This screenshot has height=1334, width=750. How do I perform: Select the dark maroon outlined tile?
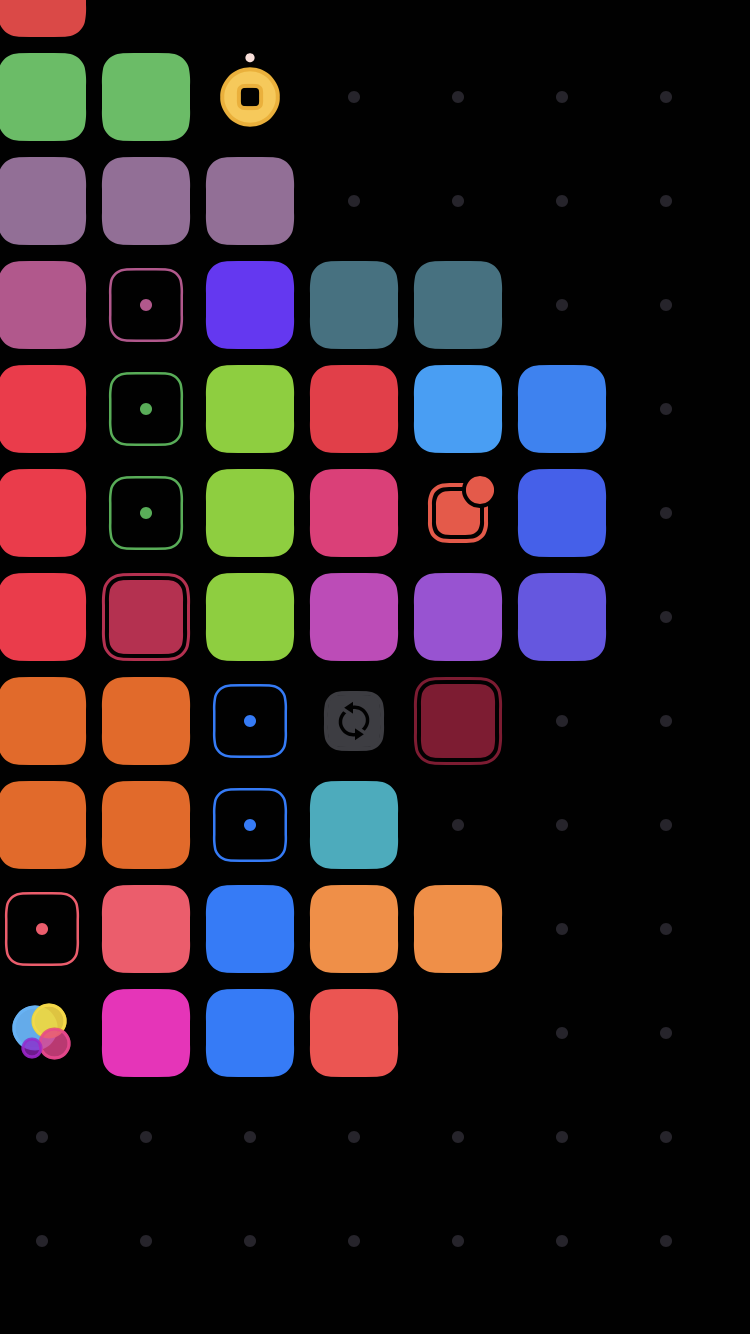[458, 721]
